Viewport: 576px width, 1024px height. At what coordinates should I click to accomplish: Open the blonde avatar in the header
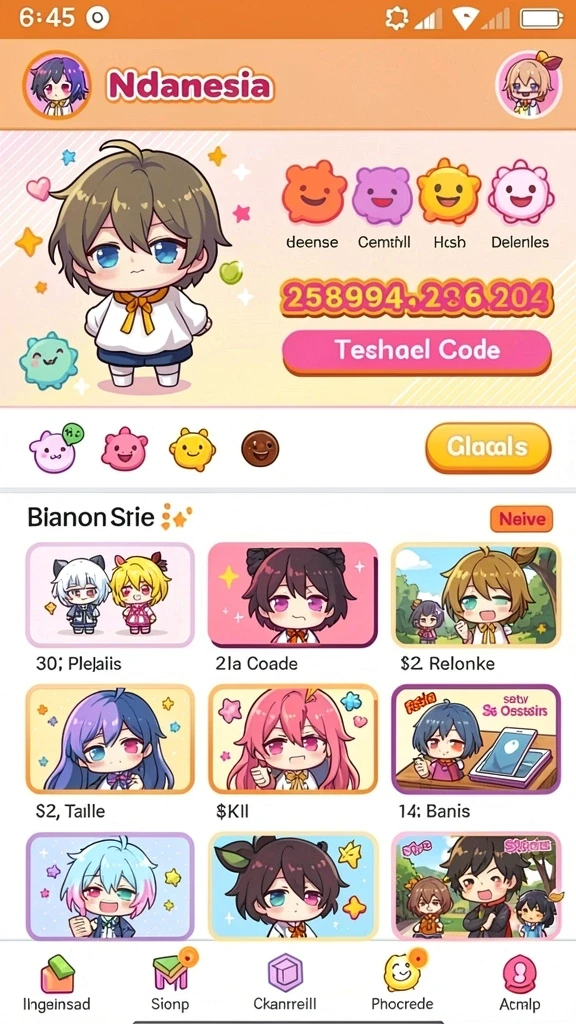(529, 85)
